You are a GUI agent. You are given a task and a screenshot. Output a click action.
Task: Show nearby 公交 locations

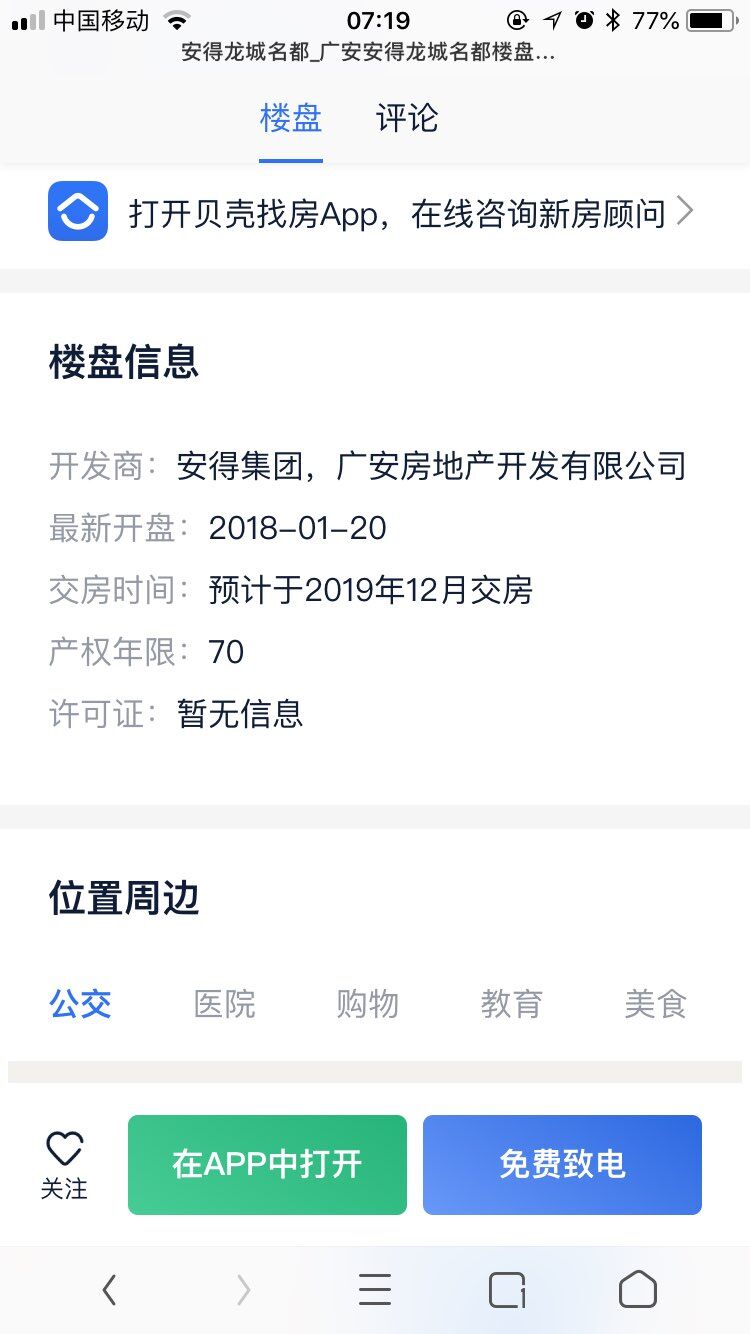pyautogui.click(x=80, y=1003)
